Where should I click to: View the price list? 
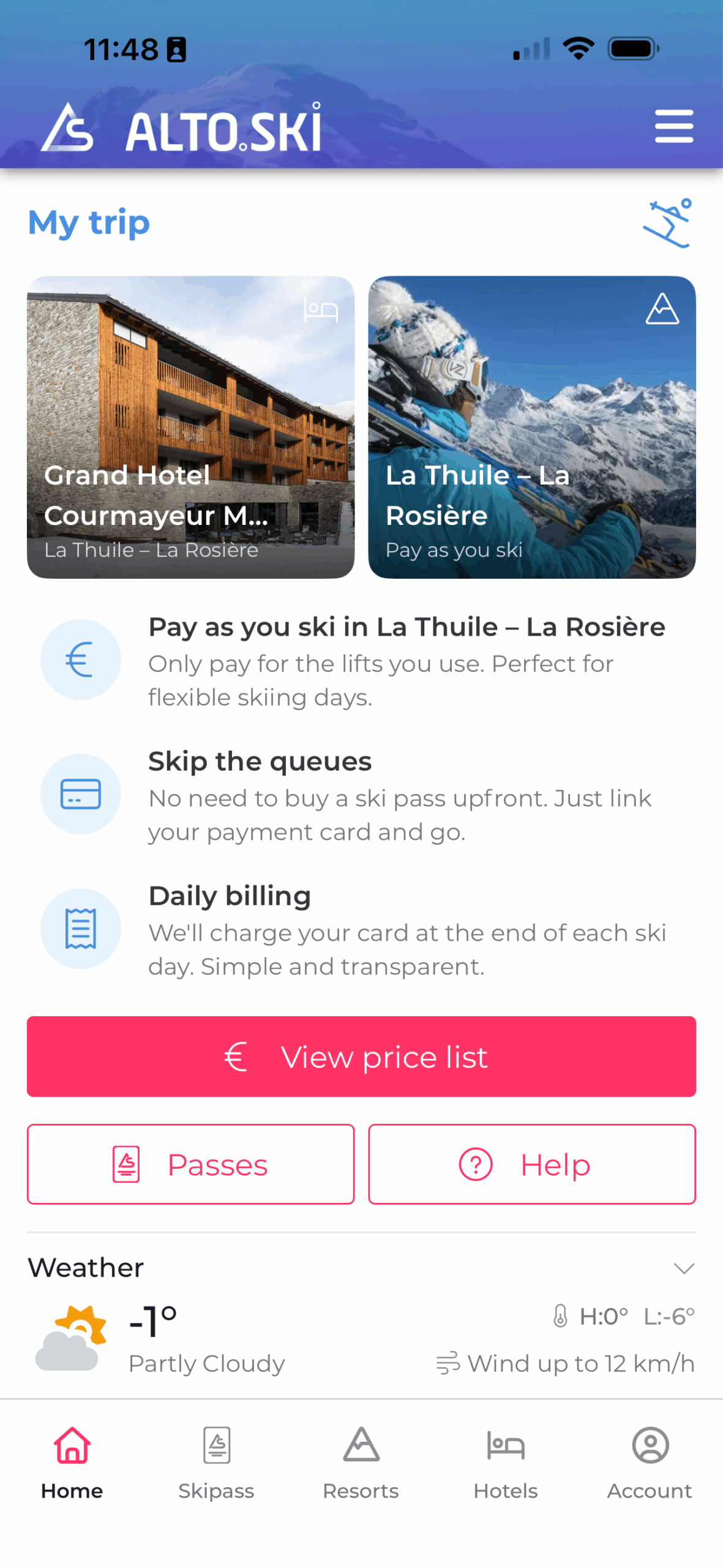pyautogui.click(x=361, y=1056)
